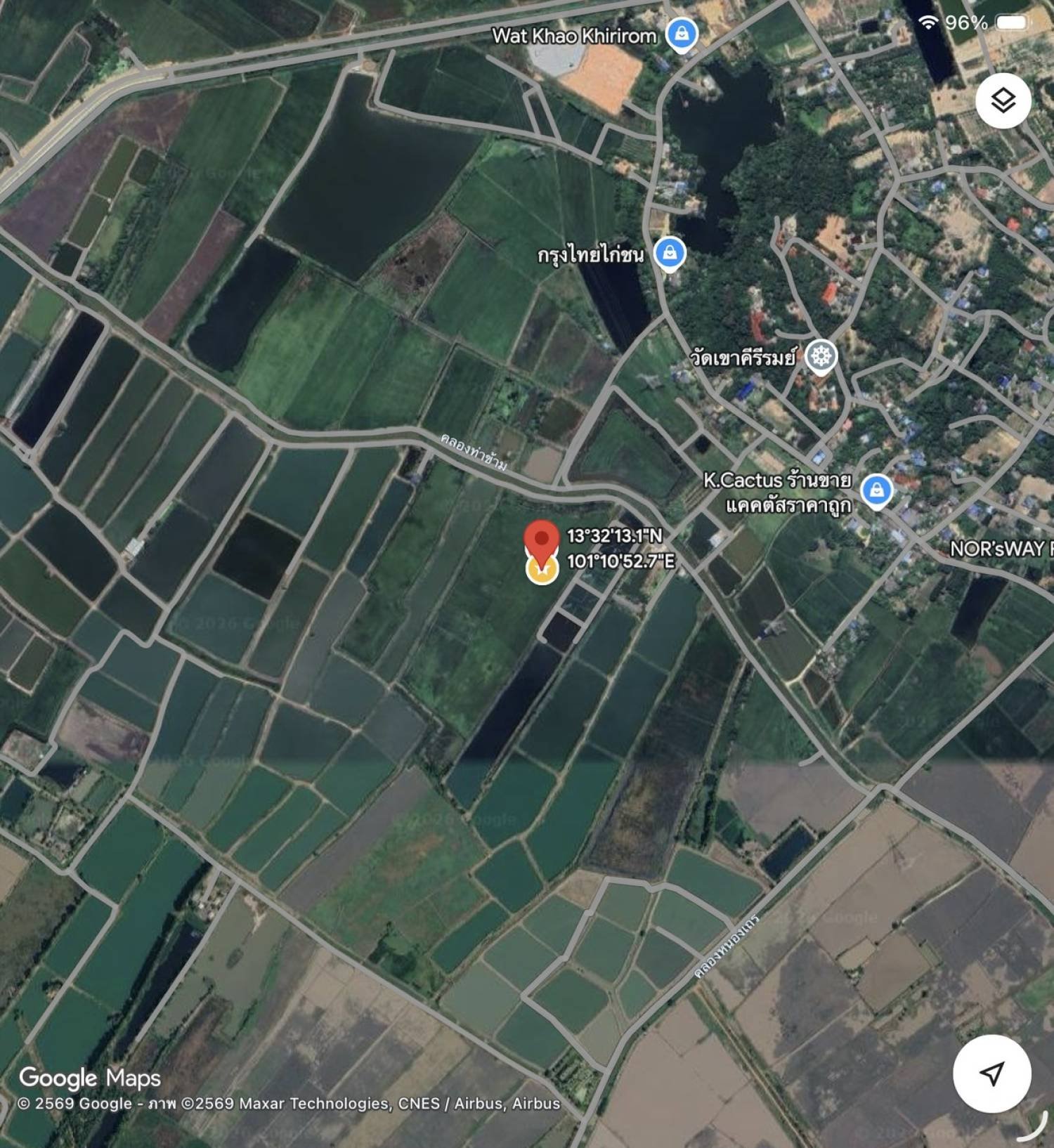1054x1148 pixels.
Task: Center map on my current location
Action: (991, 1073)
